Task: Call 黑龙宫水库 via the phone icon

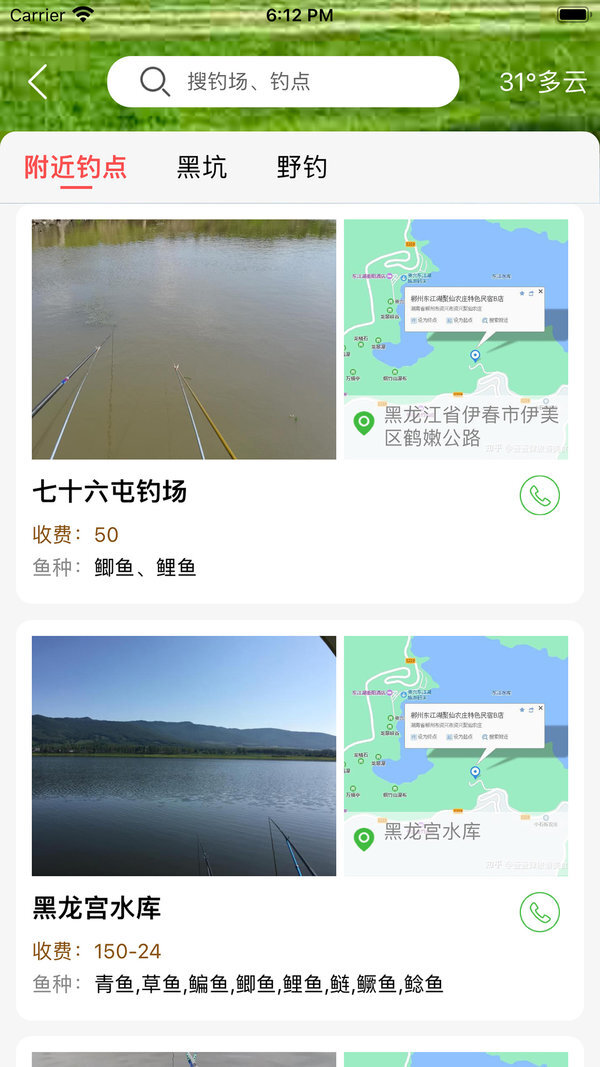Action: point(540,912)
